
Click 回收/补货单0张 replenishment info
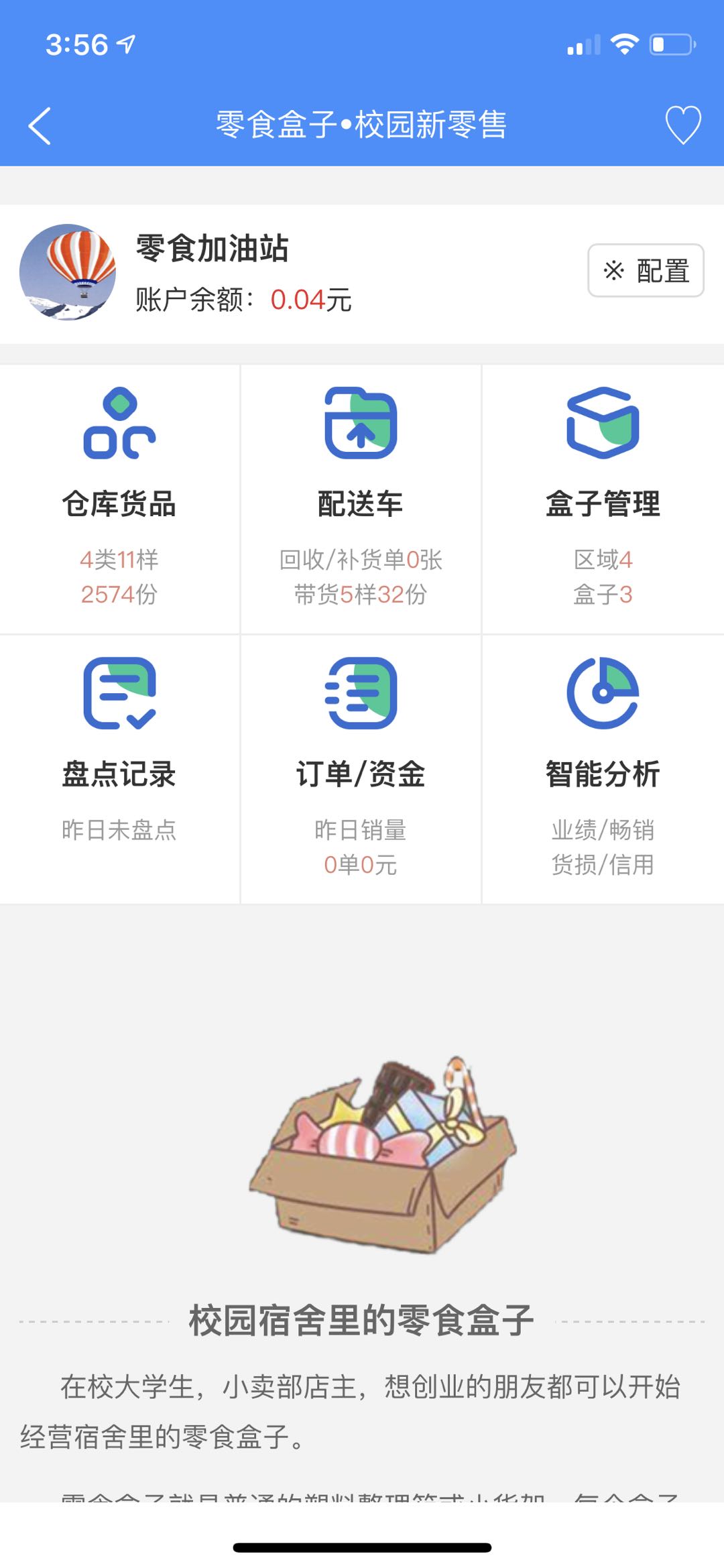click(361, 560)
